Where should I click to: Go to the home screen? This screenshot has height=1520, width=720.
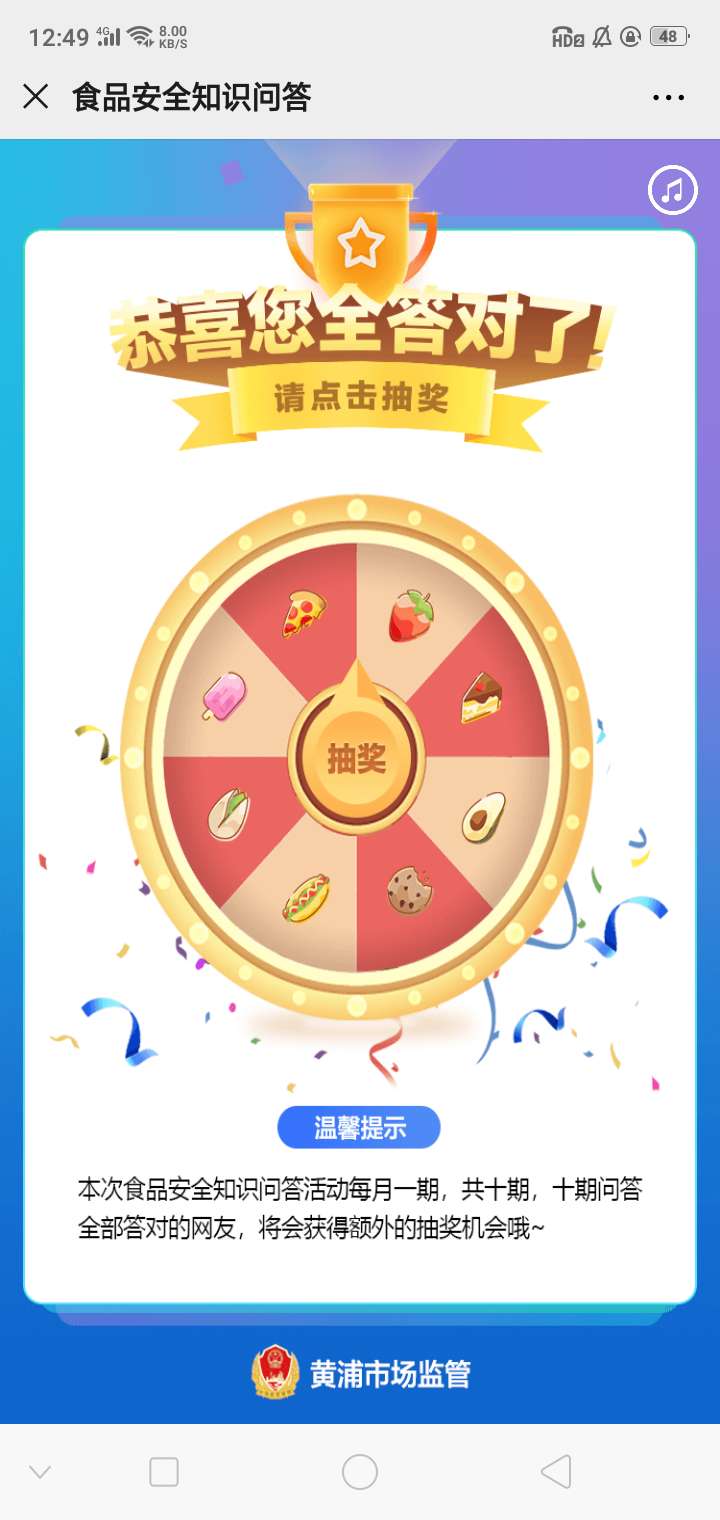[360, 1472]
